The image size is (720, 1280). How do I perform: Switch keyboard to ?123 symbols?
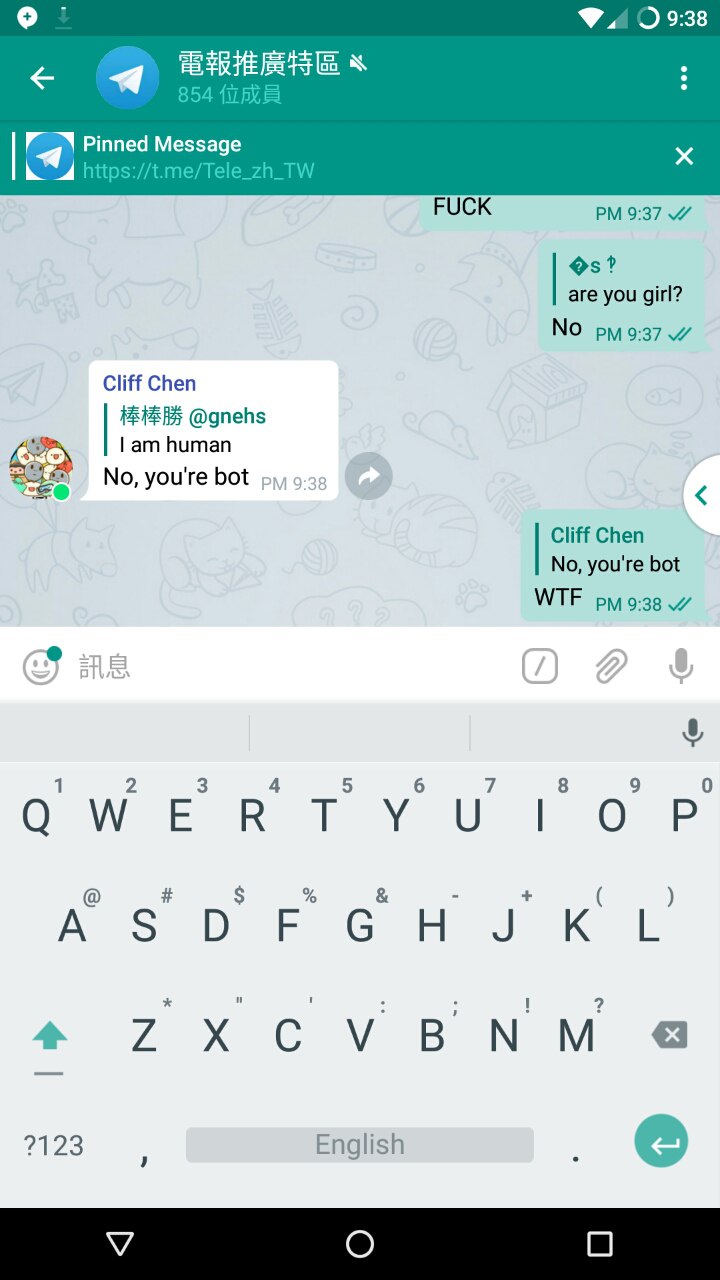(54, 1145)
